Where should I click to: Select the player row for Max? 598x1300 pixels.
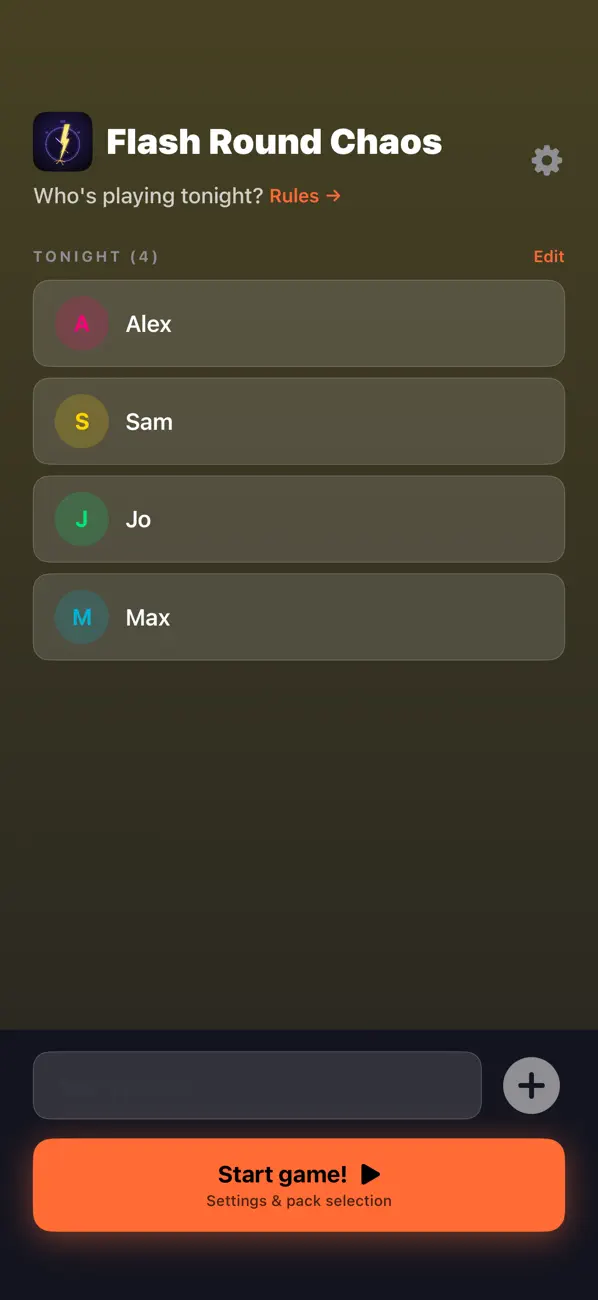299,617
